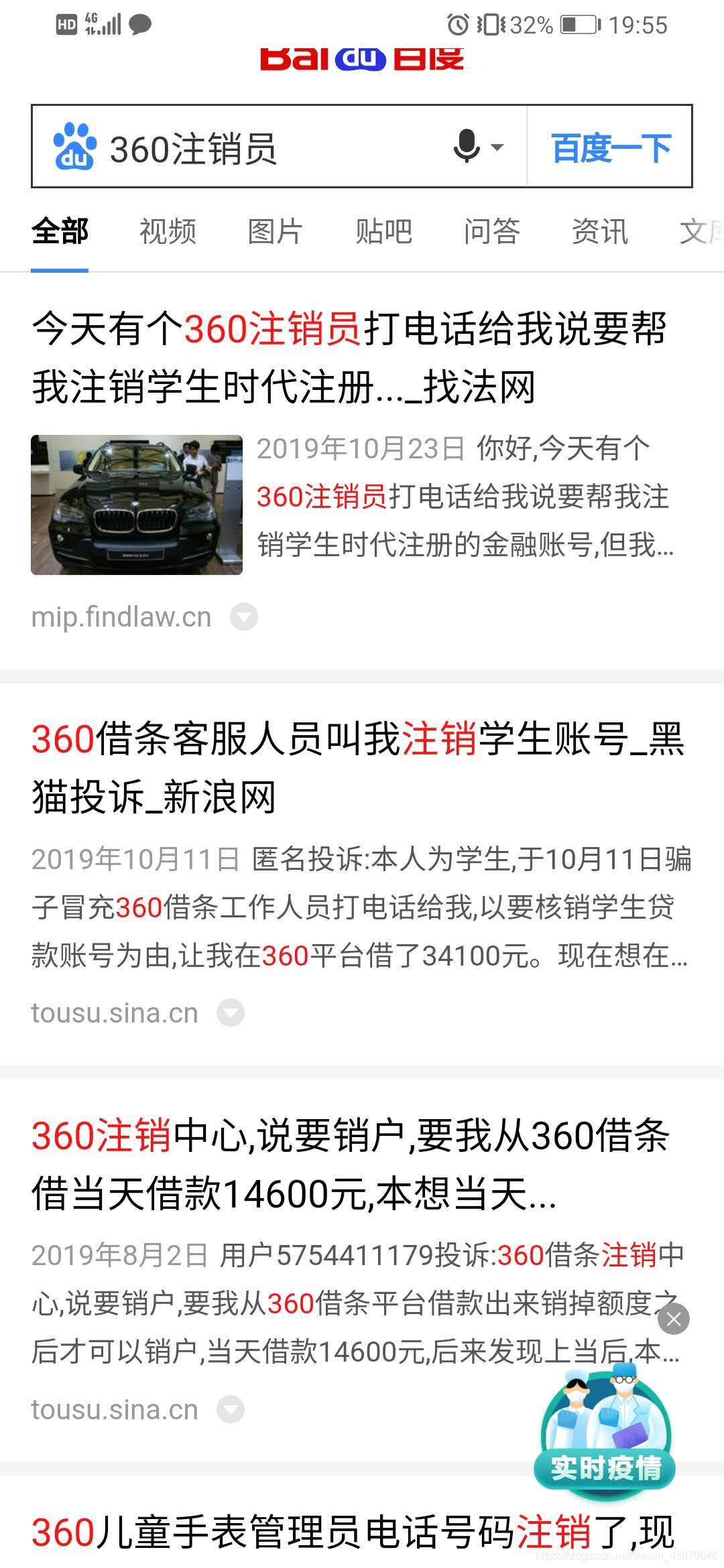Viewport: 724px width, 1568px height.
Task: Open 360借条客服人员叫我注销学生账号 result
Action: point(358,768)
